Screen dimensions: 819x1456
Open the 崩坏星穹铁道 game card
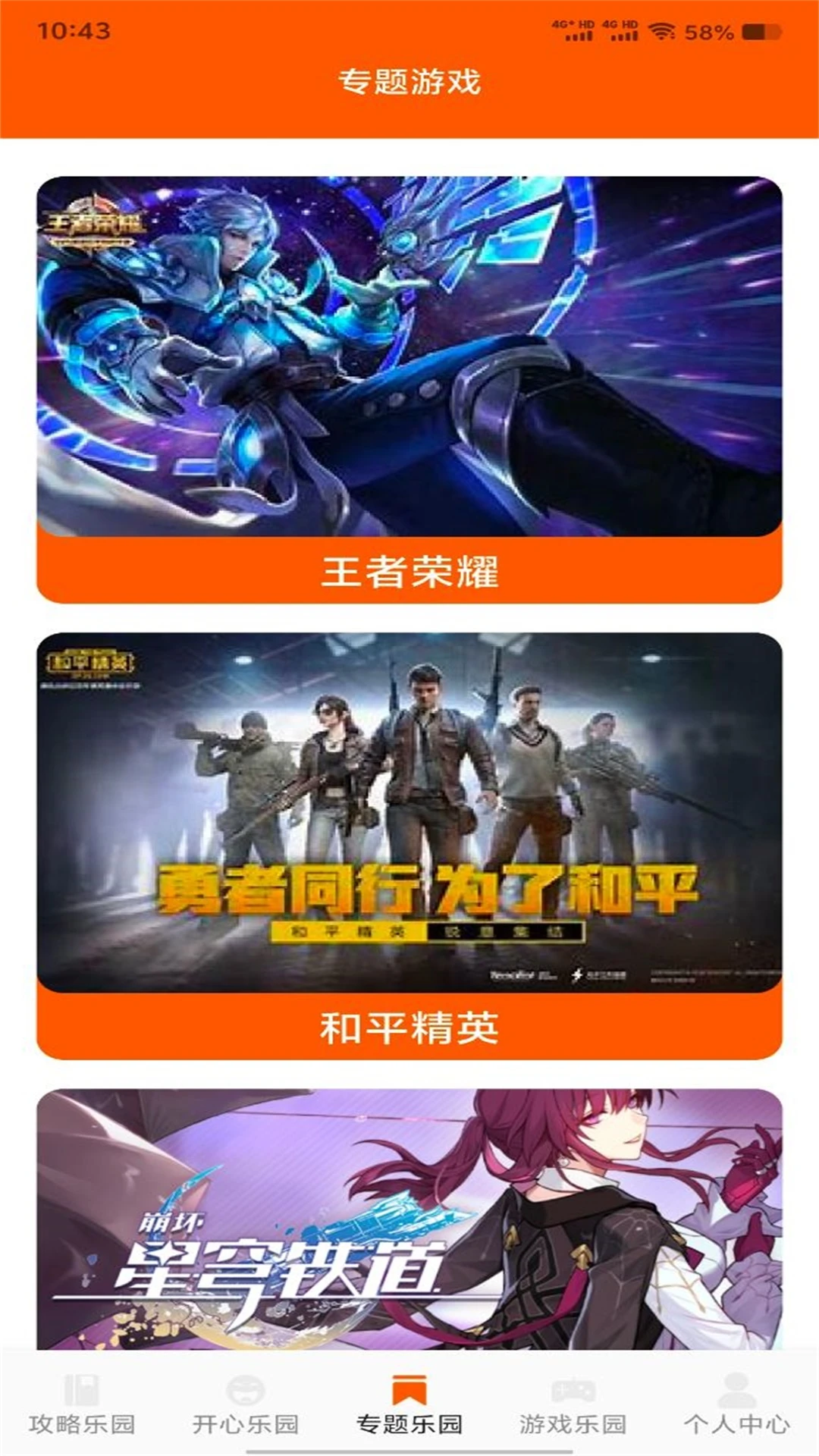409,1219
